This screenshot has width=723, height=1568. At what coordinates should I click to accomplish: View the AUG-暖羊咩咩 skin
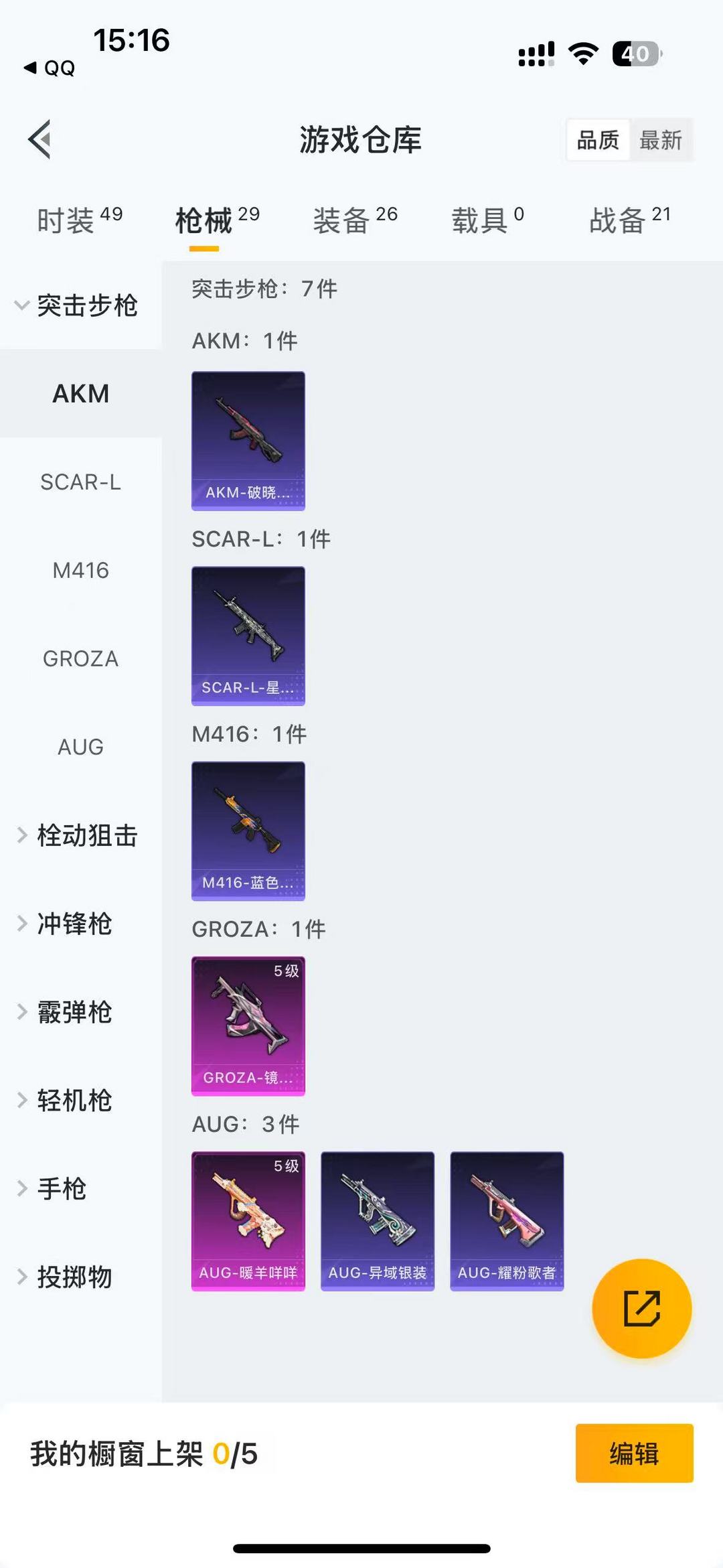pyautogui.click(x=248, y=1221)
